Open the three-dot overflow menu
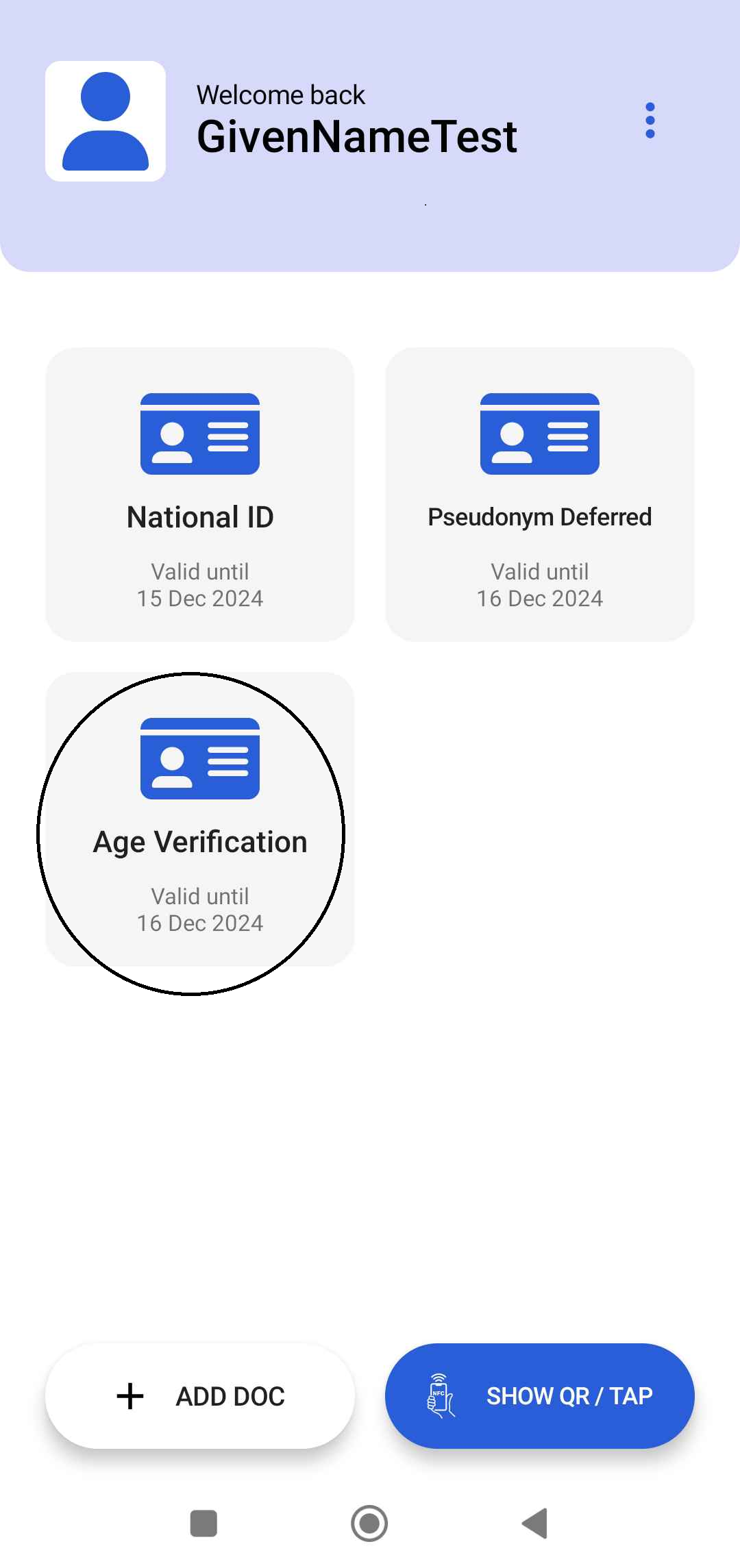The height and width of the screenshot is (1568, 740). pyautogui.click(x=650, y=121)
